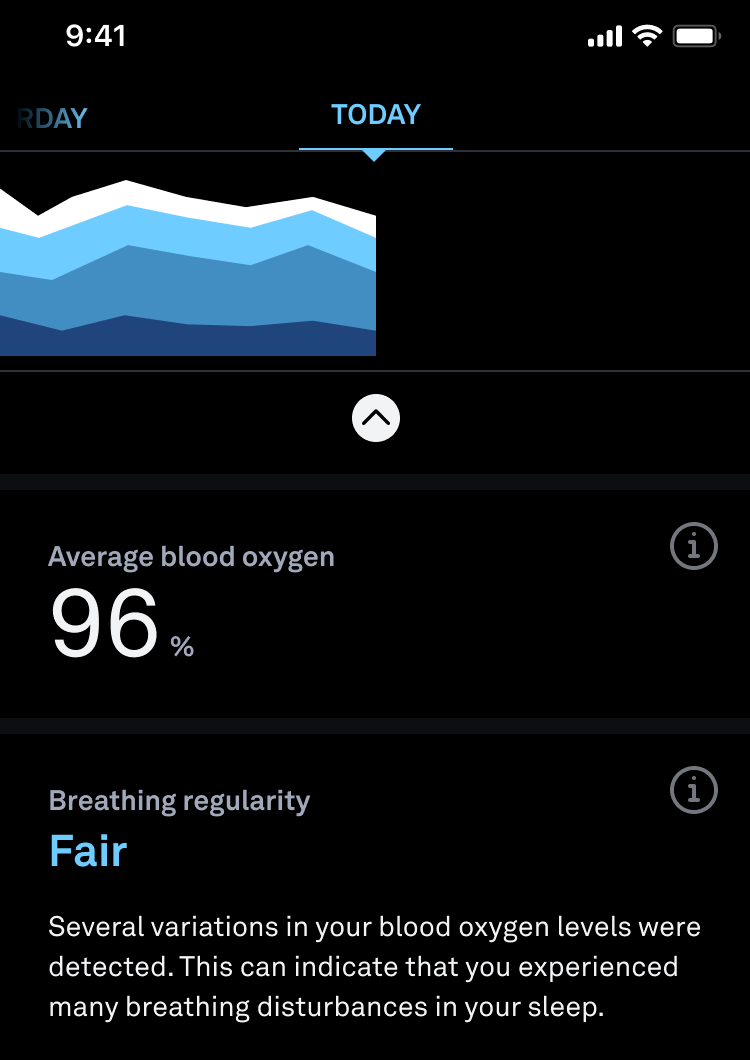Tap the Fair breathing regularity rating

point(87,851)
